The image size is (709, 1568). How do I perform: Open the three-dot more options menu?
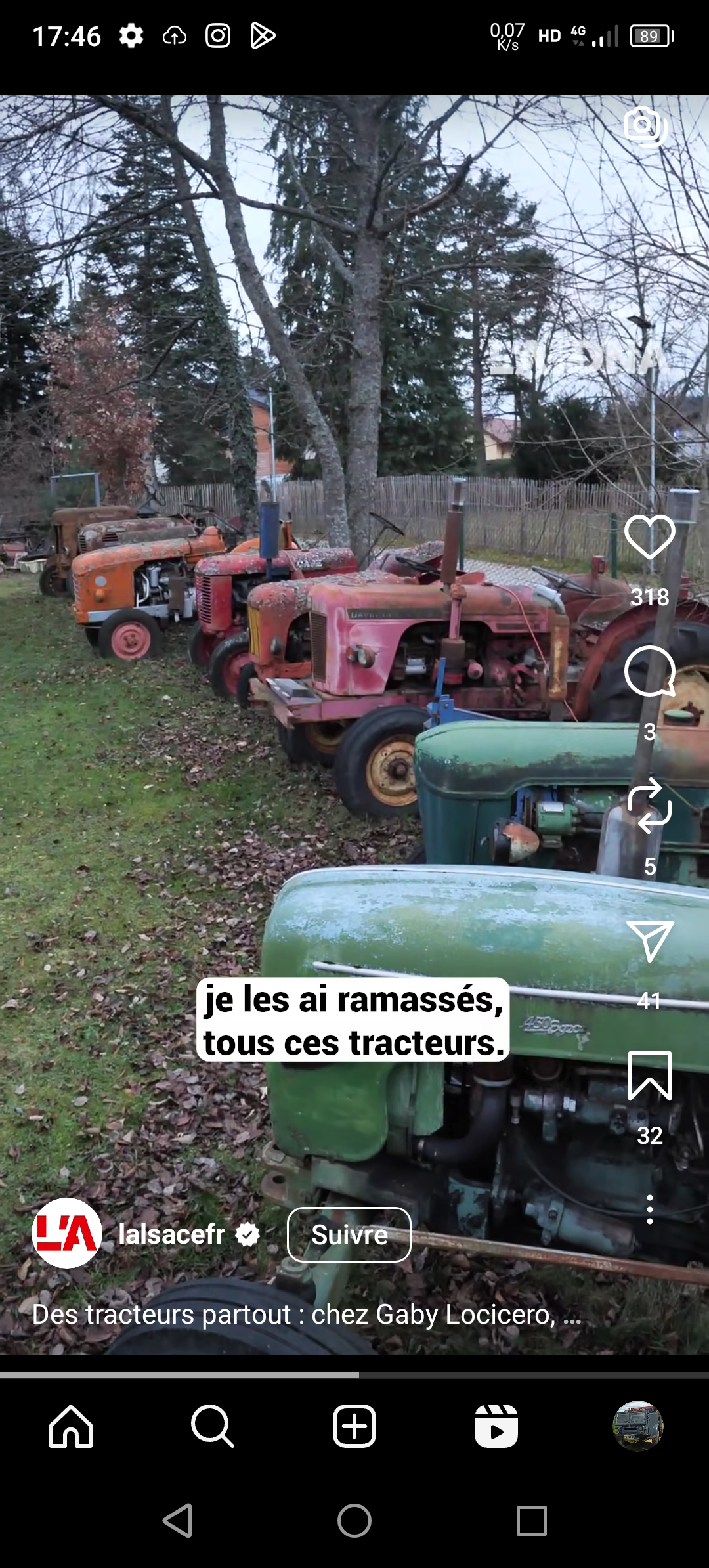[649, 1209]
